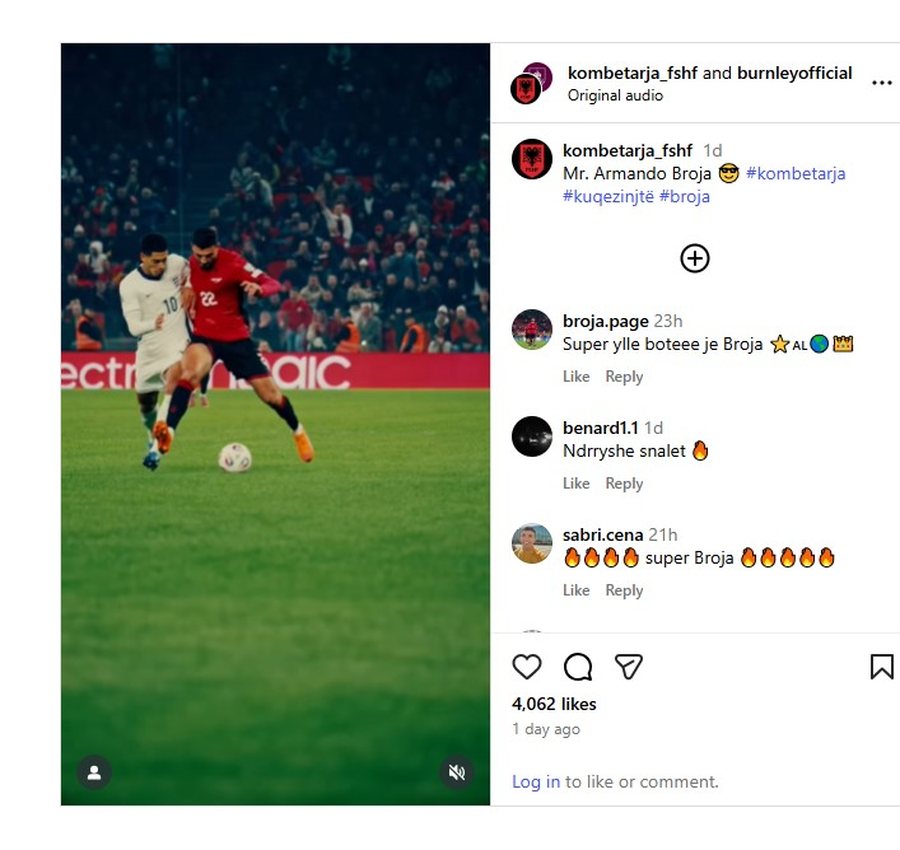900x850 pixels.
Task: Save the post with the bookmark icon
Action: click(x=881, y=667)
